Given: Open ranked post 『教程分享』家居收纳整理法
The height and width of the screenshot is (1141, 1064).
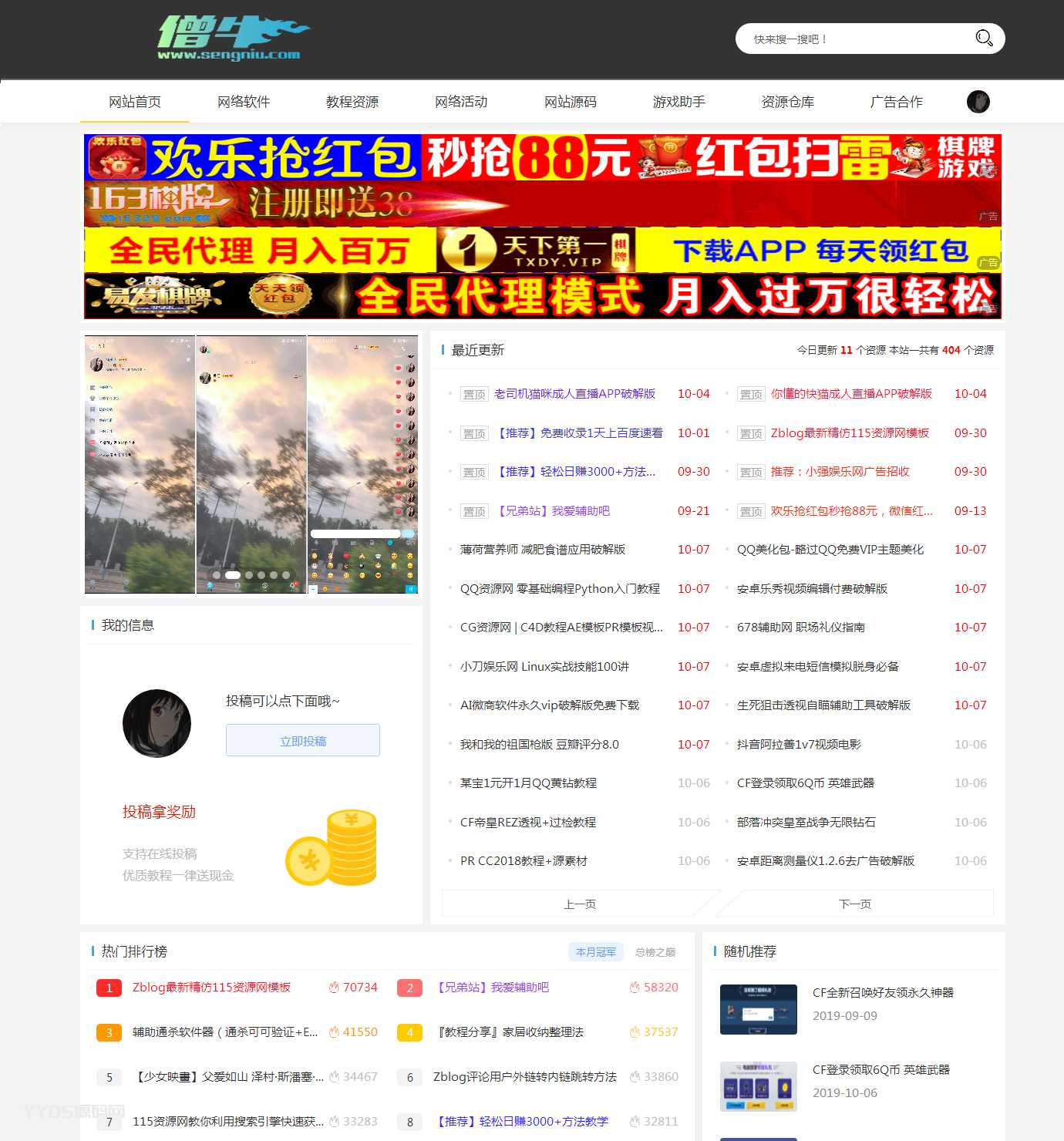Looking at the screenshot, I should click(509, 1032).
